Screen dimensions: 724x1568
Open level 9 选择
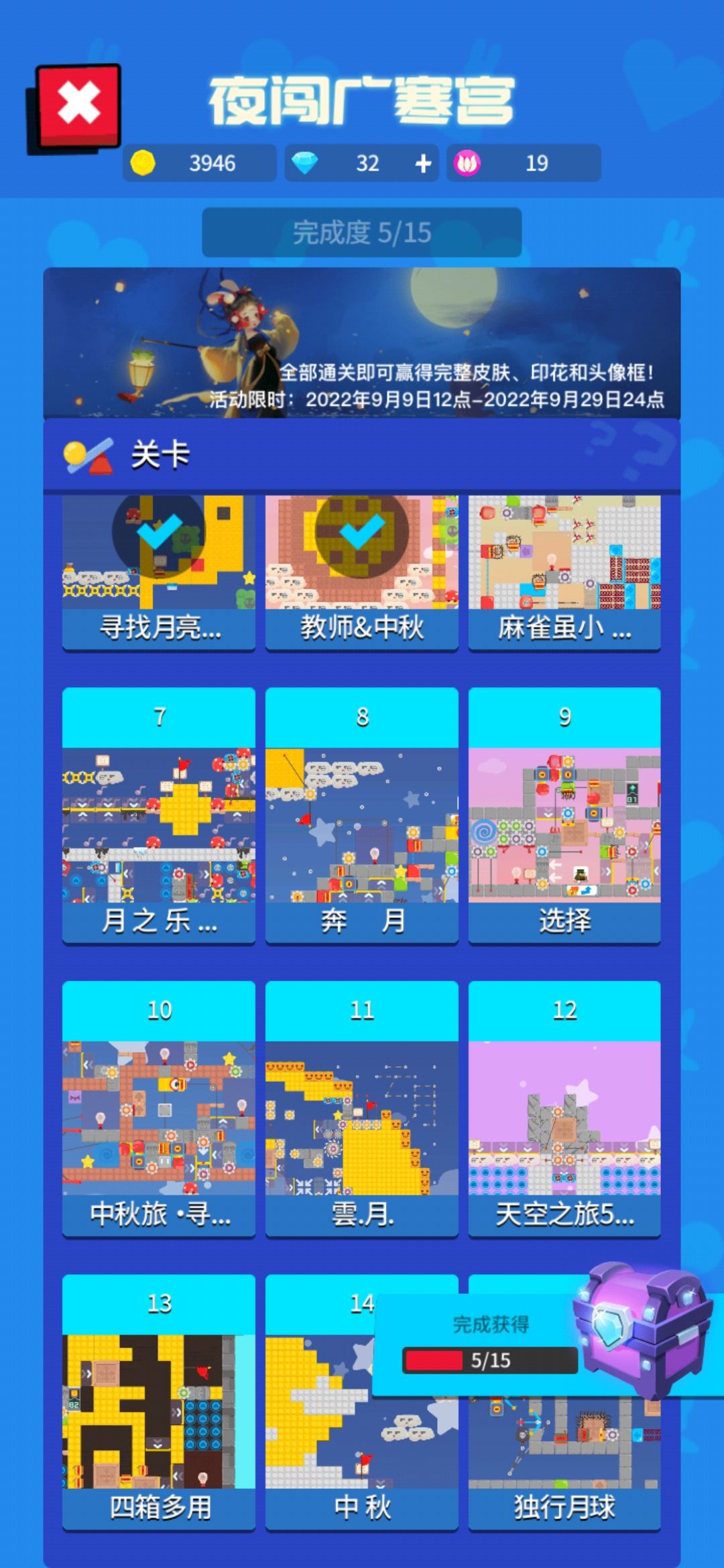point(564,815)
